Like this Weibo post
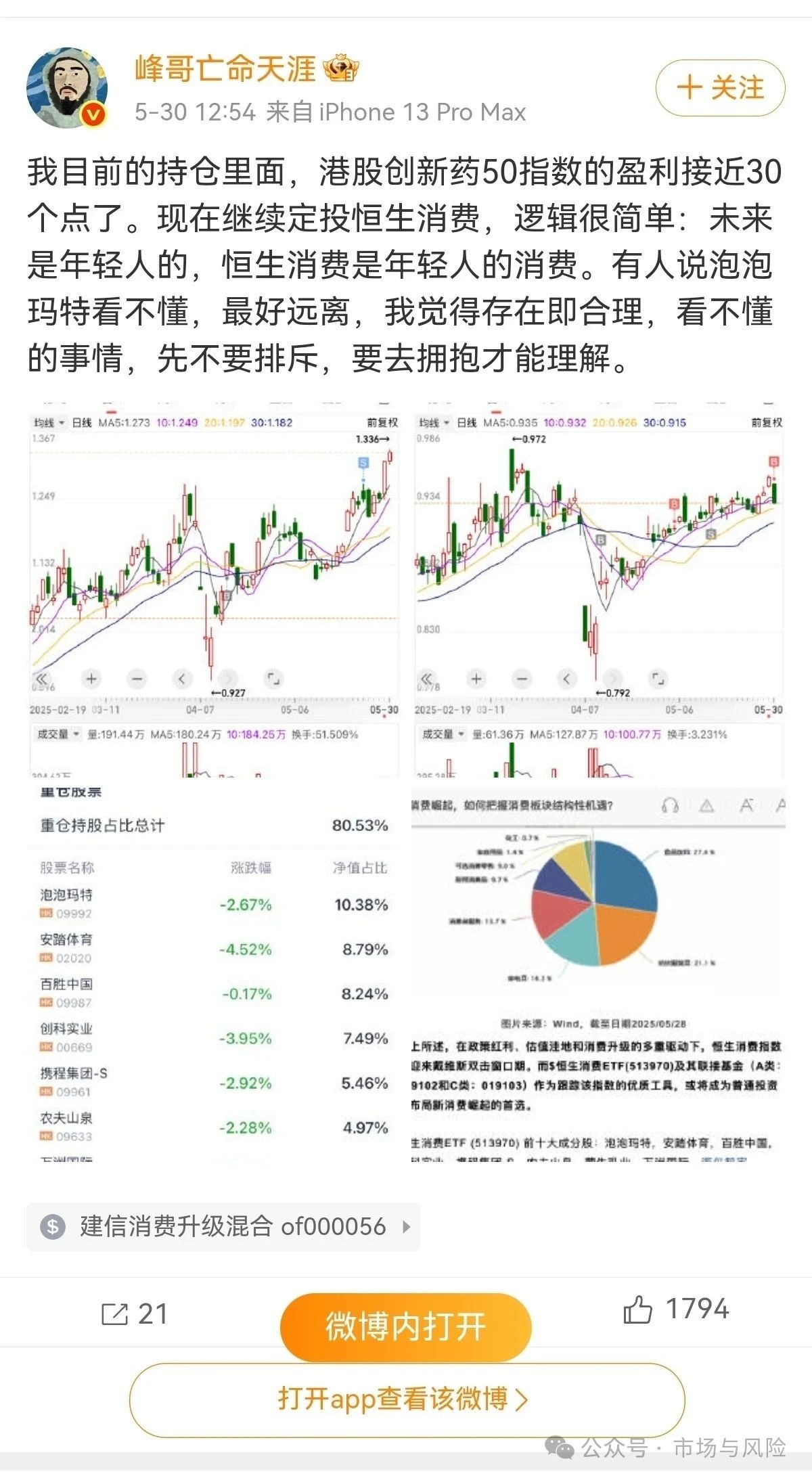 675,1309
